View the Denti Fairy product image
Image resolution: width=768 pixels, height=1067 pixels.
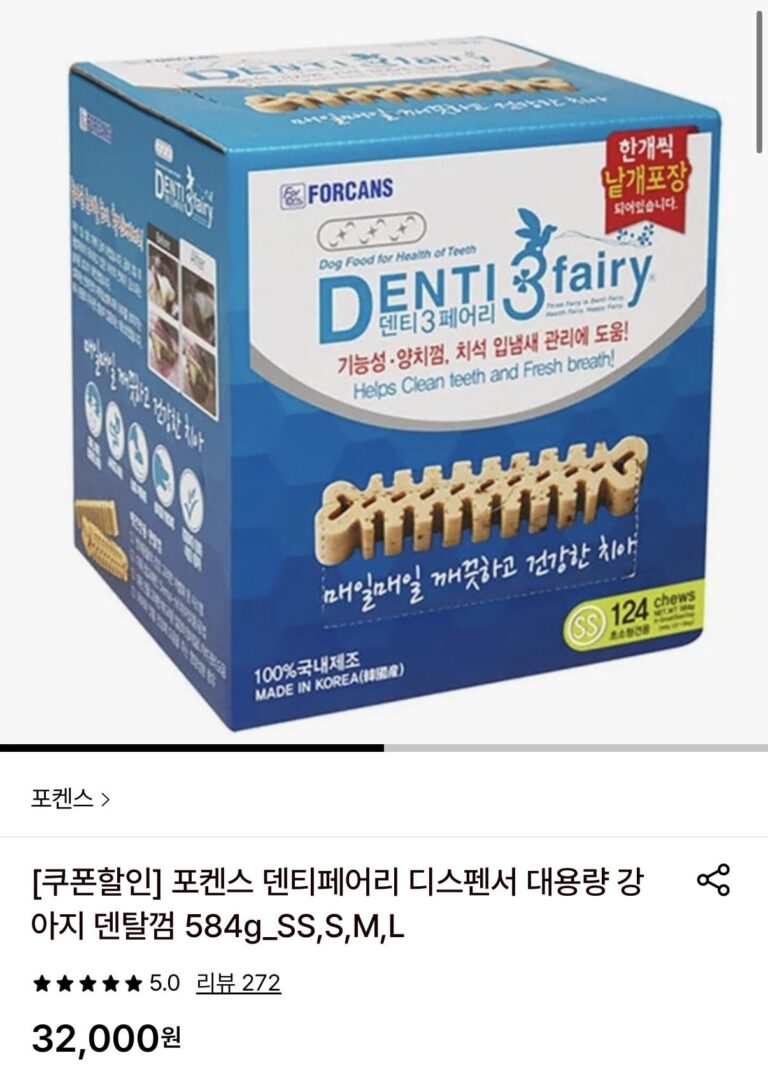384,380
